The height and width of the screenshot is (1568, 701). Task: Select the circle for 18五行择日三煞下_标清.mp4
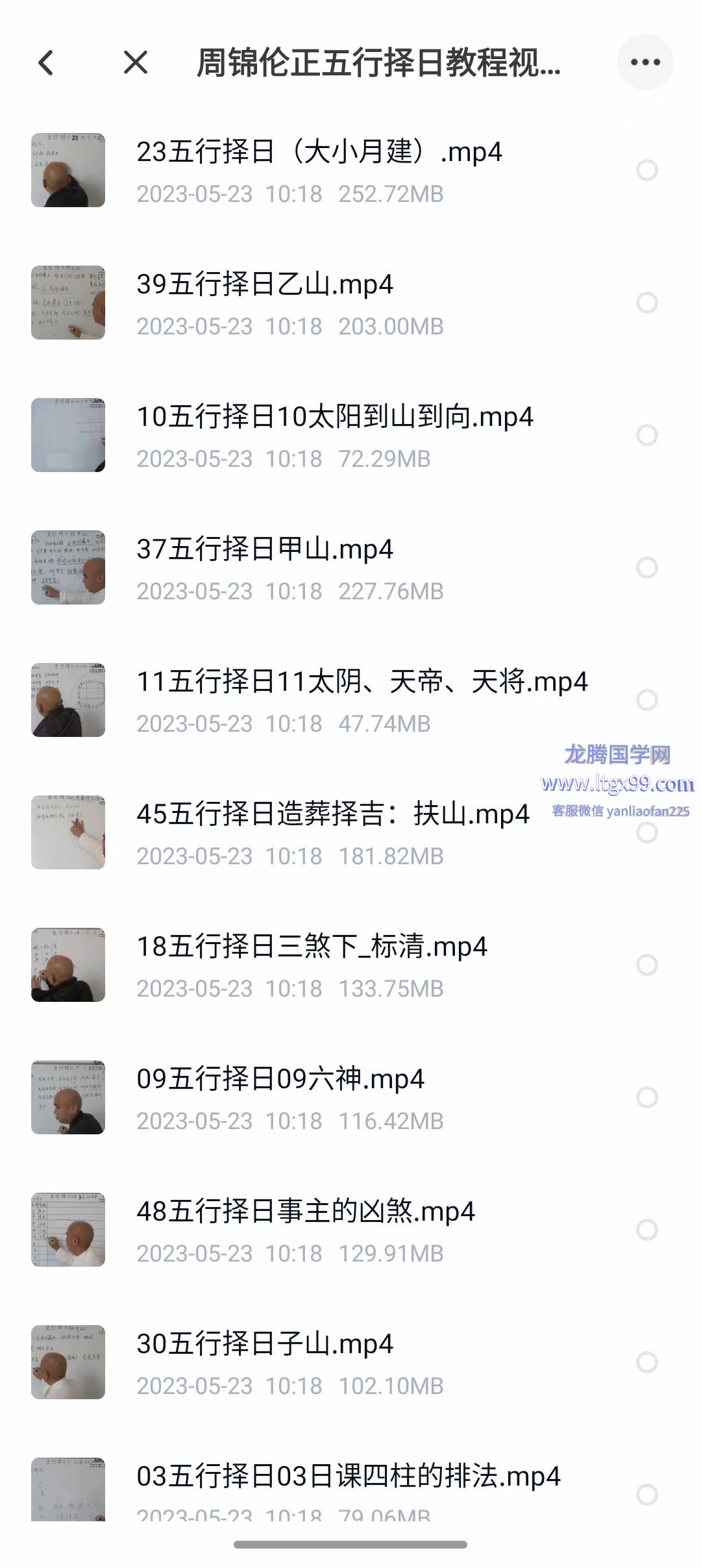(646, 965)
